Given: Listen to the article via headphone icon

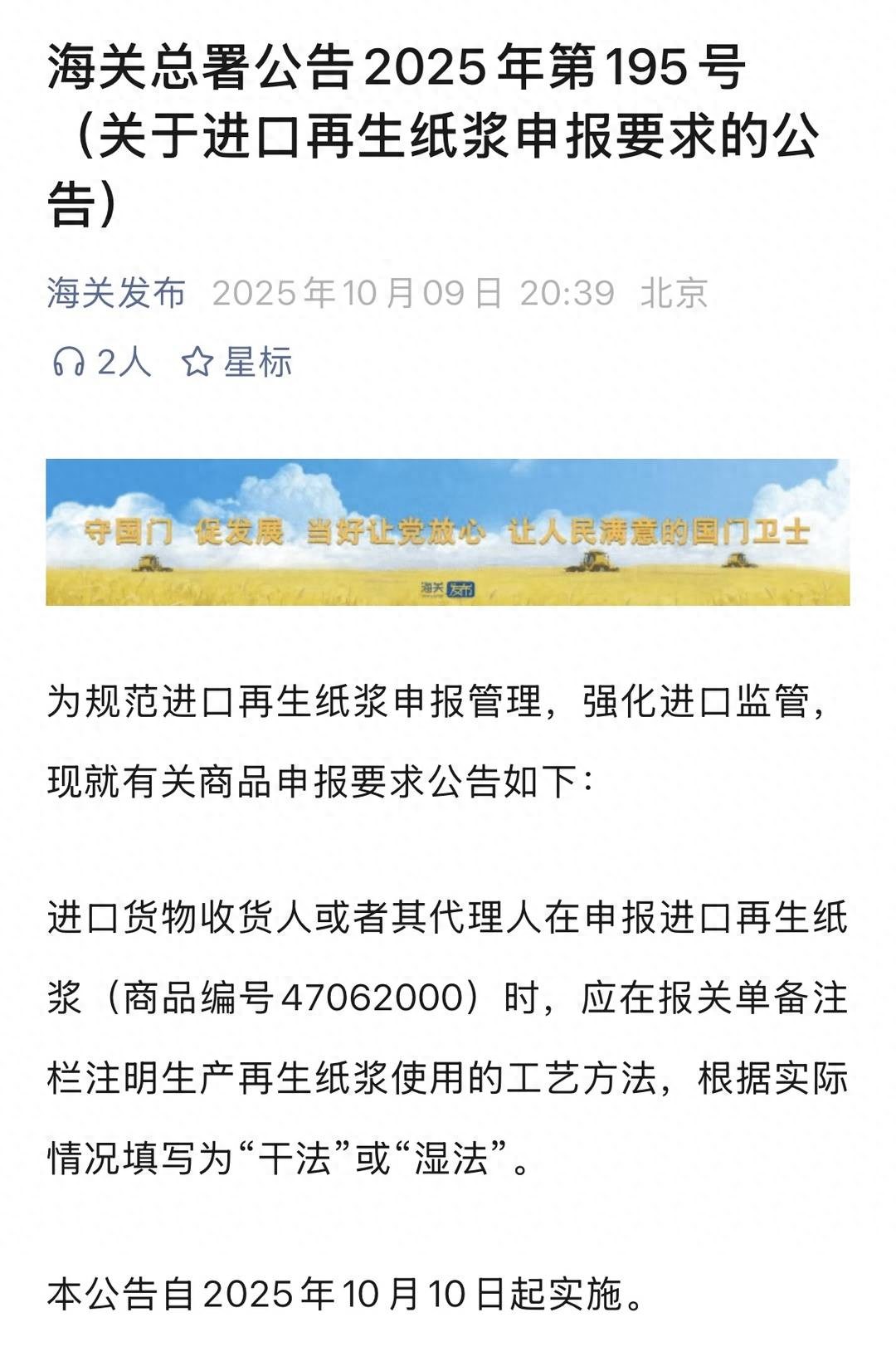Looking at the screenshot, I should [69, 363].
